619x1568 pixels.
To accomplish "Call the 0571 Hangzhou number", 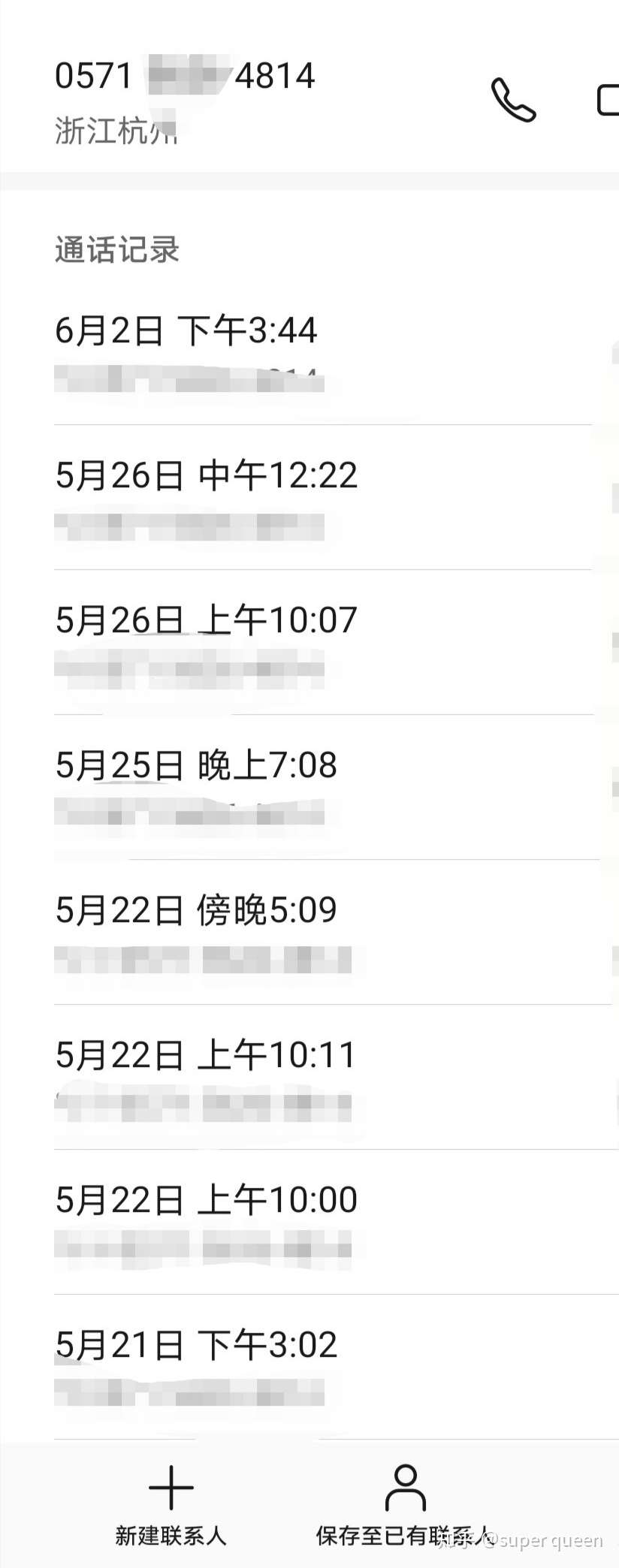I will 513,100.
